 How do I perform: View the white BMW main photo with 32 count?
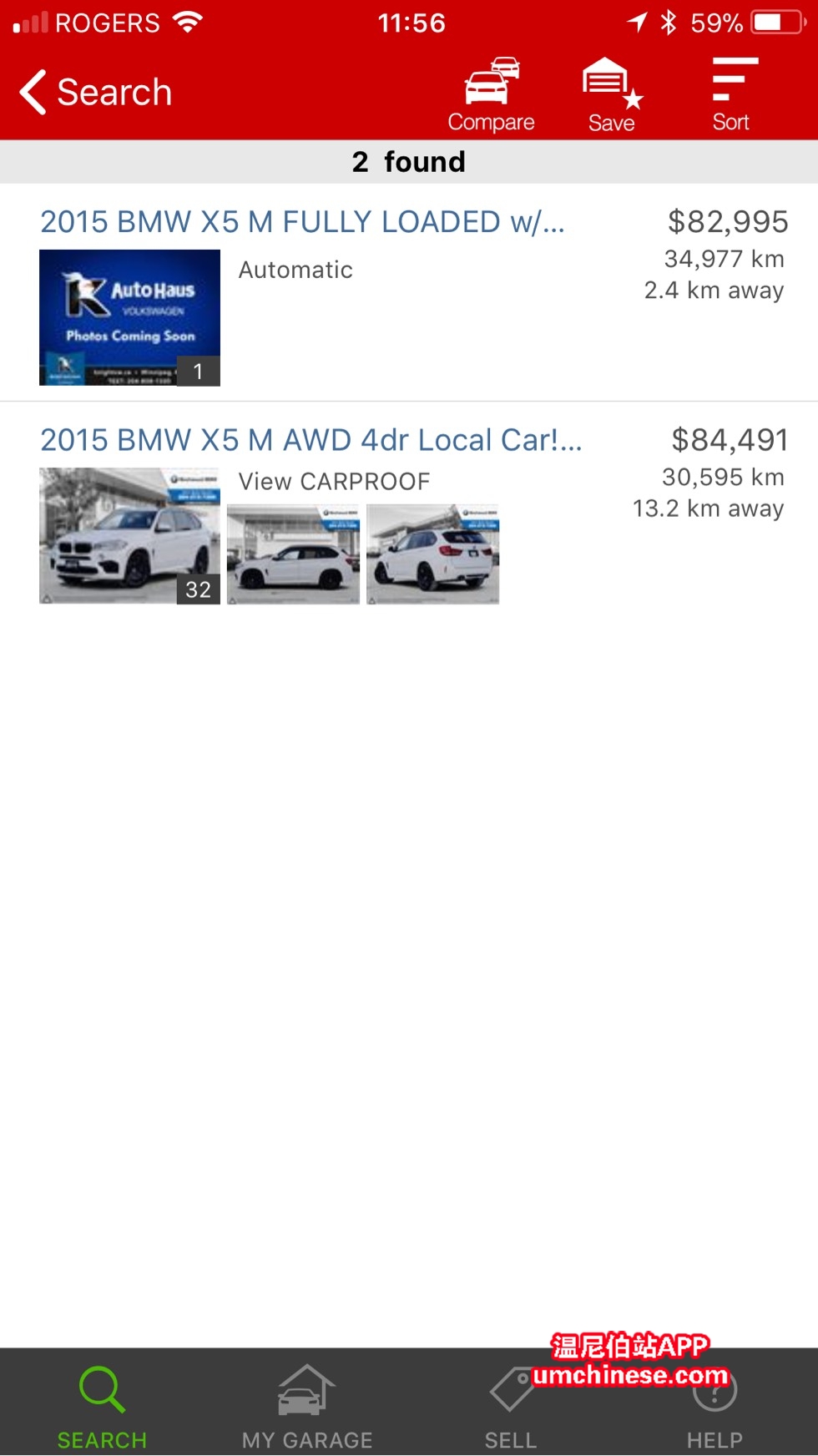(x=129, y=535)
